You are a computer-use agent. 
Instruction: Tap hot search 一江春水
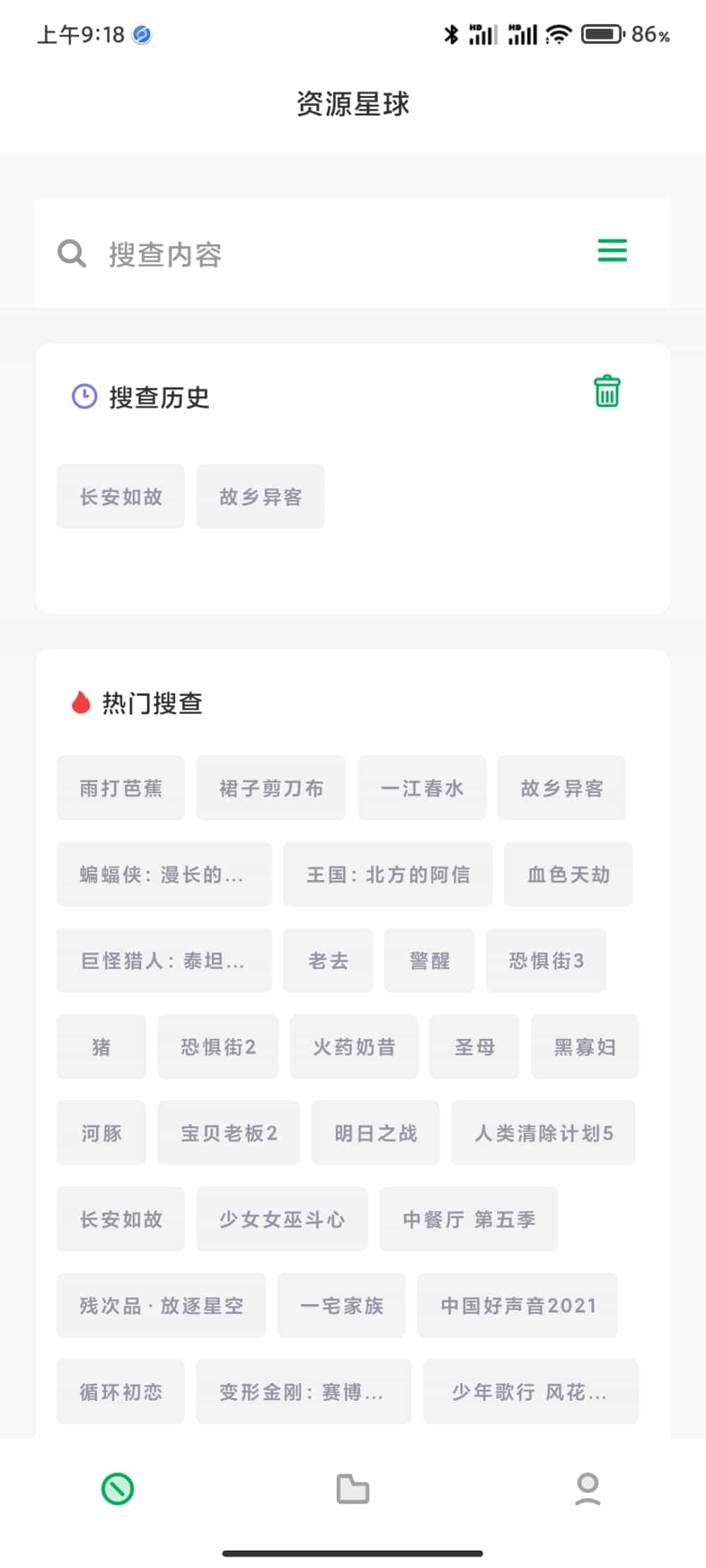(421, 788)
